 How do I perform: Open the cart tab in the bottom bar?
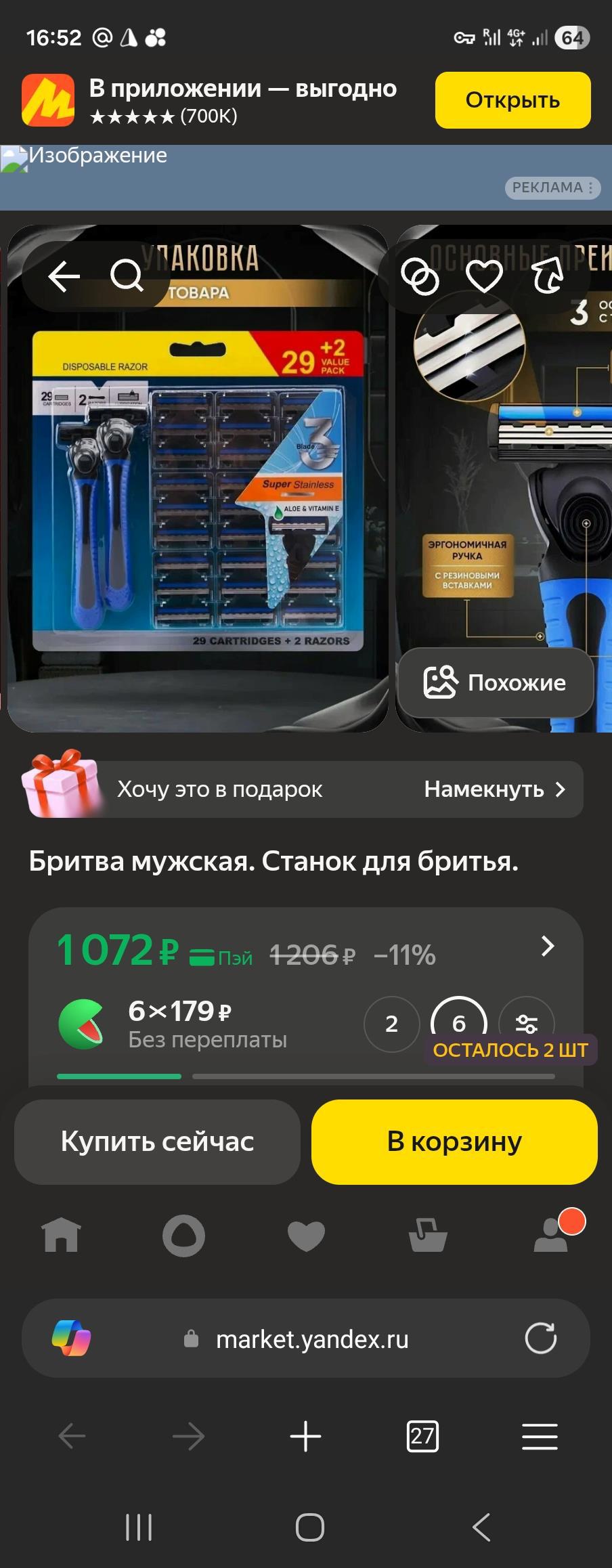click(428, 1236)
